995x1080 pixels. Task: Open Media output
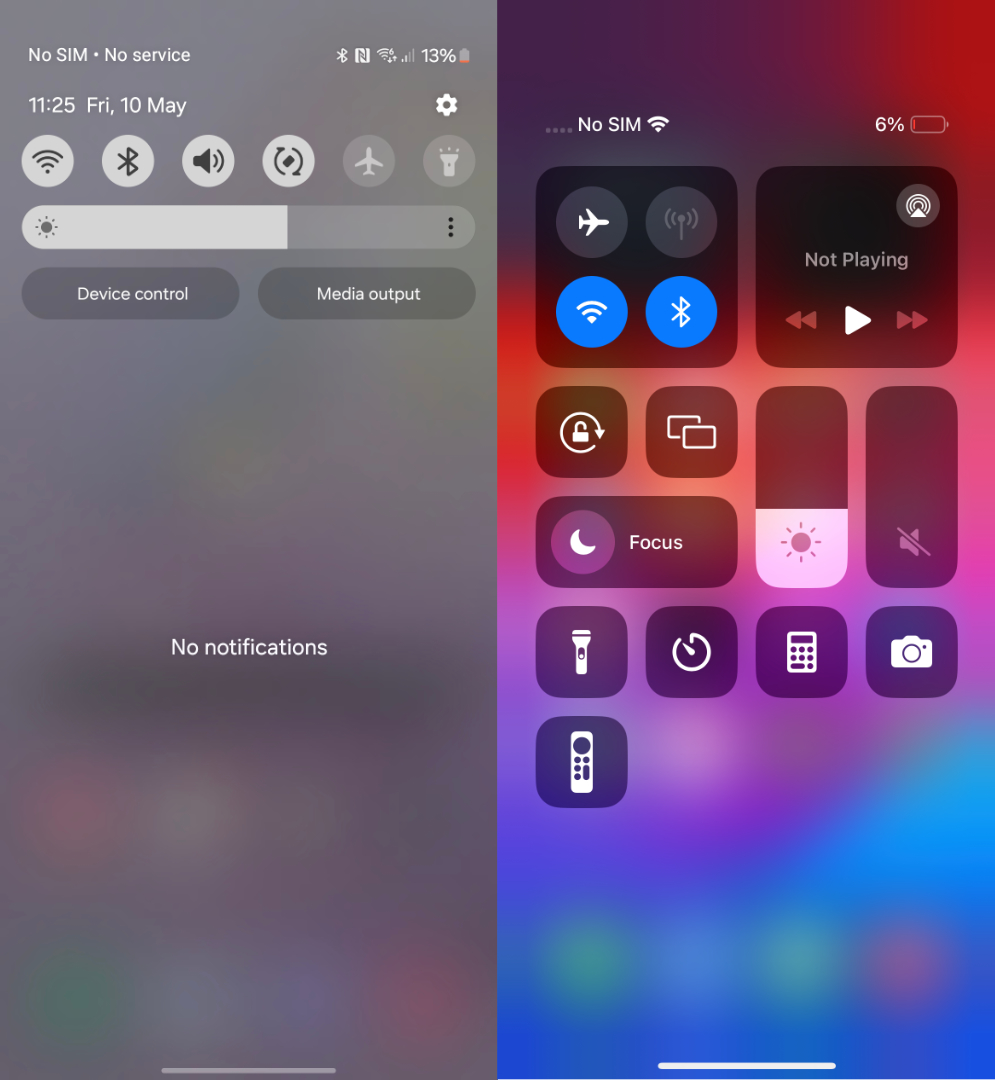tap(367, 294)
